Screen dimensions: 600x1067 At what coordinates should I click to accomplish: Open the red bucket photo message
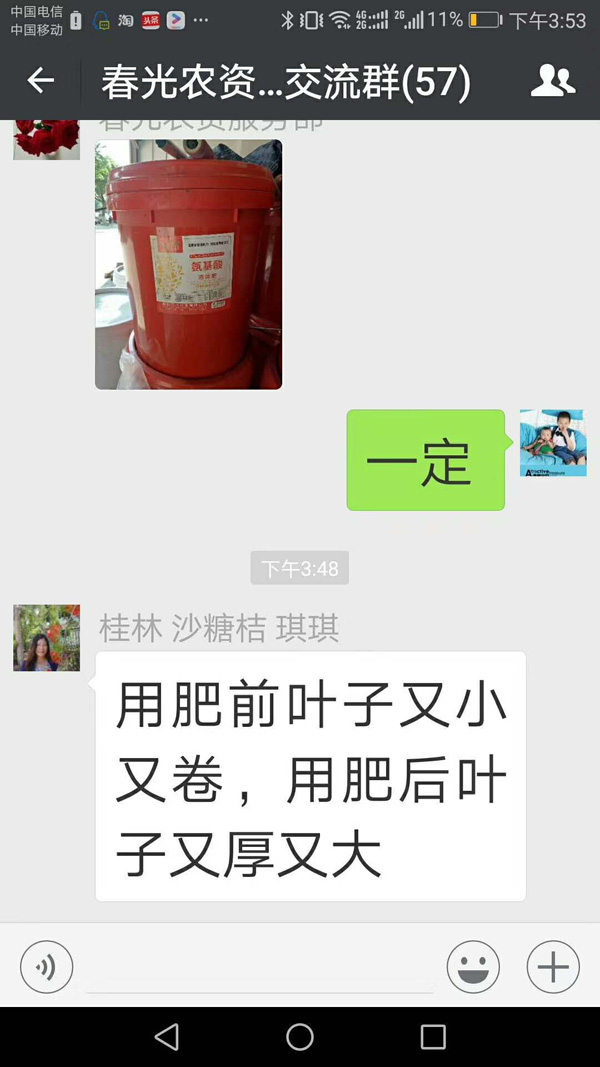click(188, 264)
